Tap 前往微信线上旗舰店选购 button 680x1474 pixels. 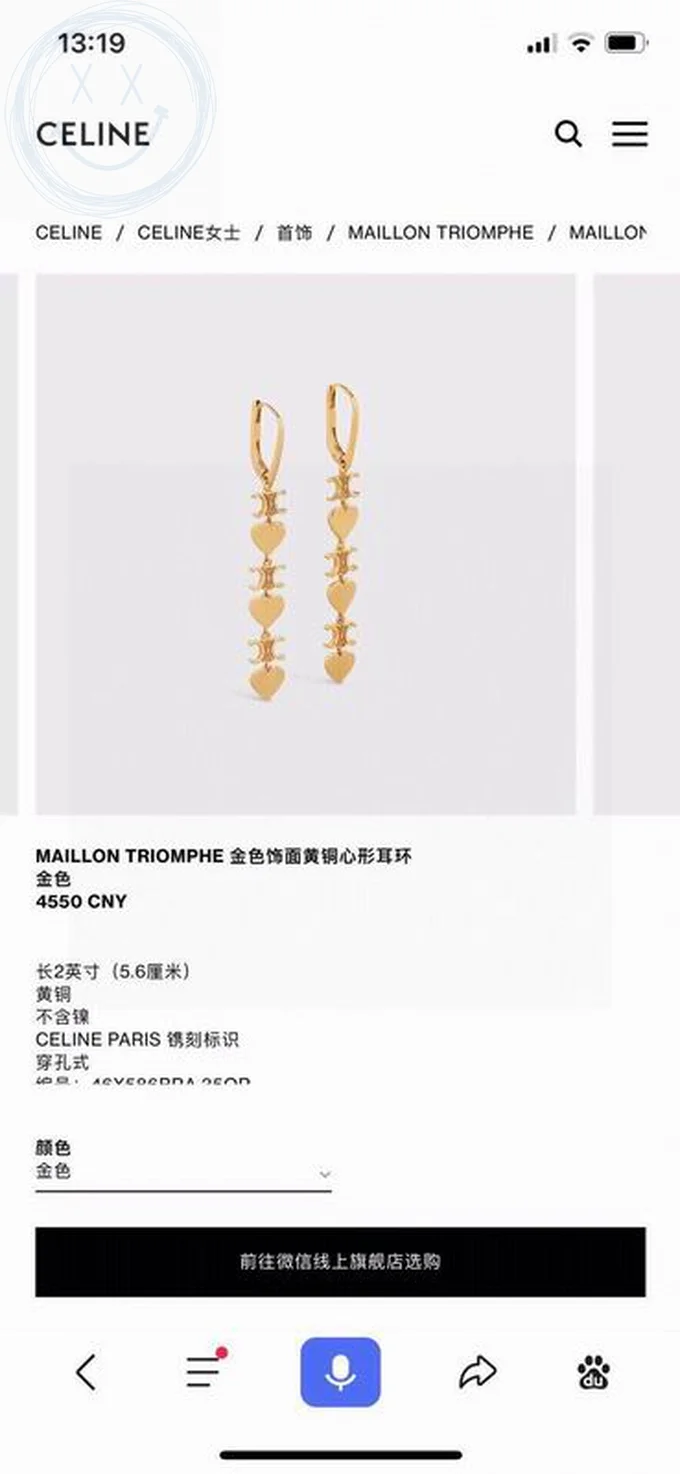point(340,1261)
